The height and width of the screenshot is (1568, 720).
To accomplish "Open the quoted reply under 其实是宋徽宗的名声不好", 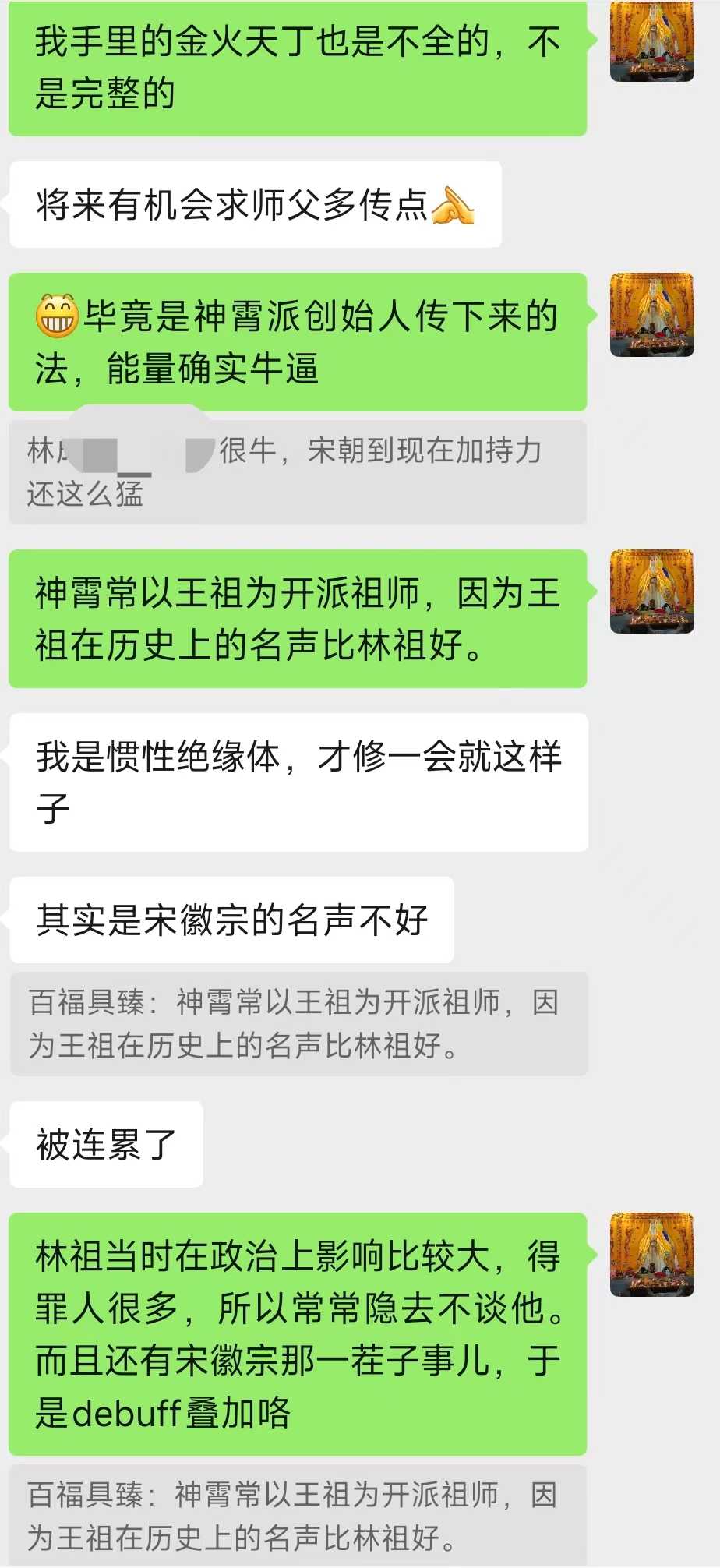I will pyautogui.click(x=298, y=1024).
